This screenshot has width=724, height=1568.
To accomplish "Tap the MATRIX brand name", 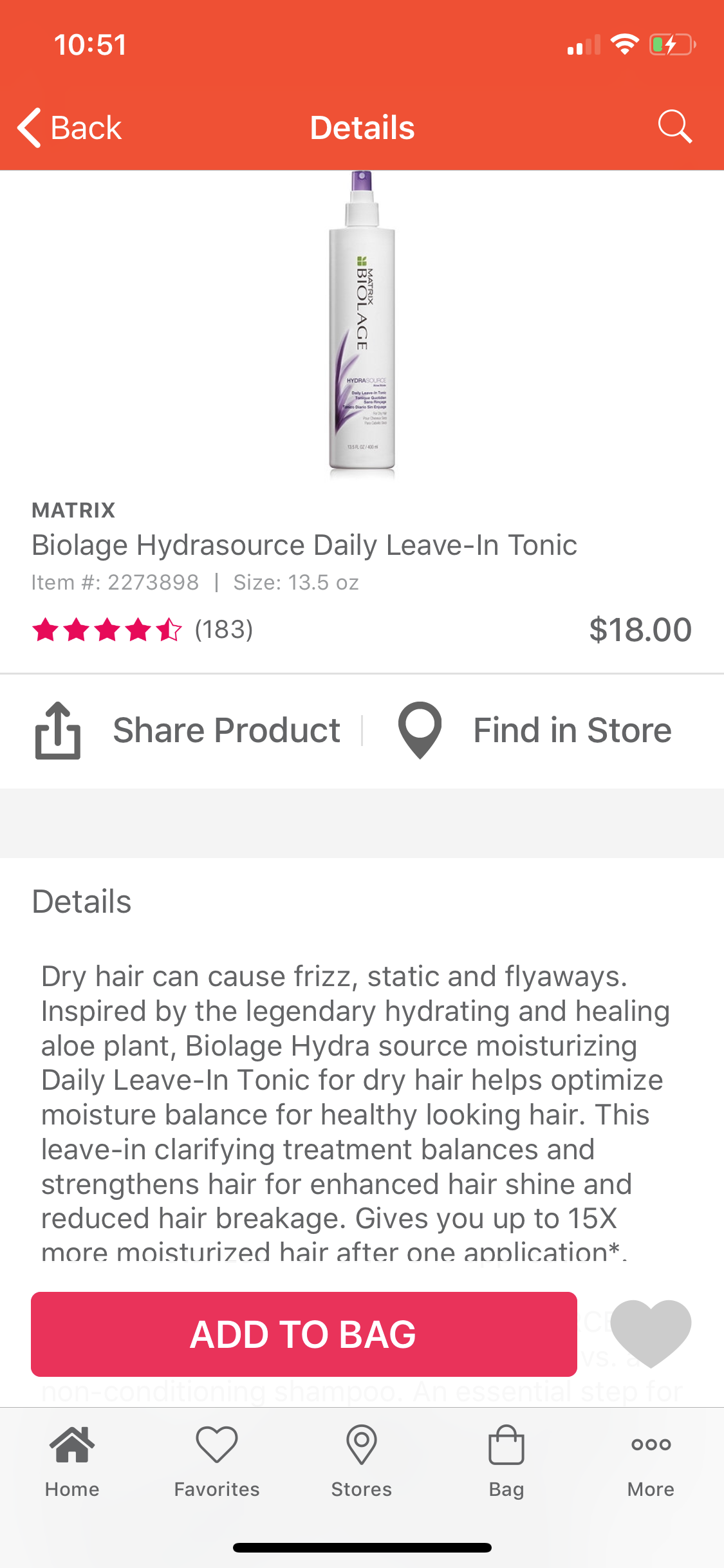I will click(73, 509).
